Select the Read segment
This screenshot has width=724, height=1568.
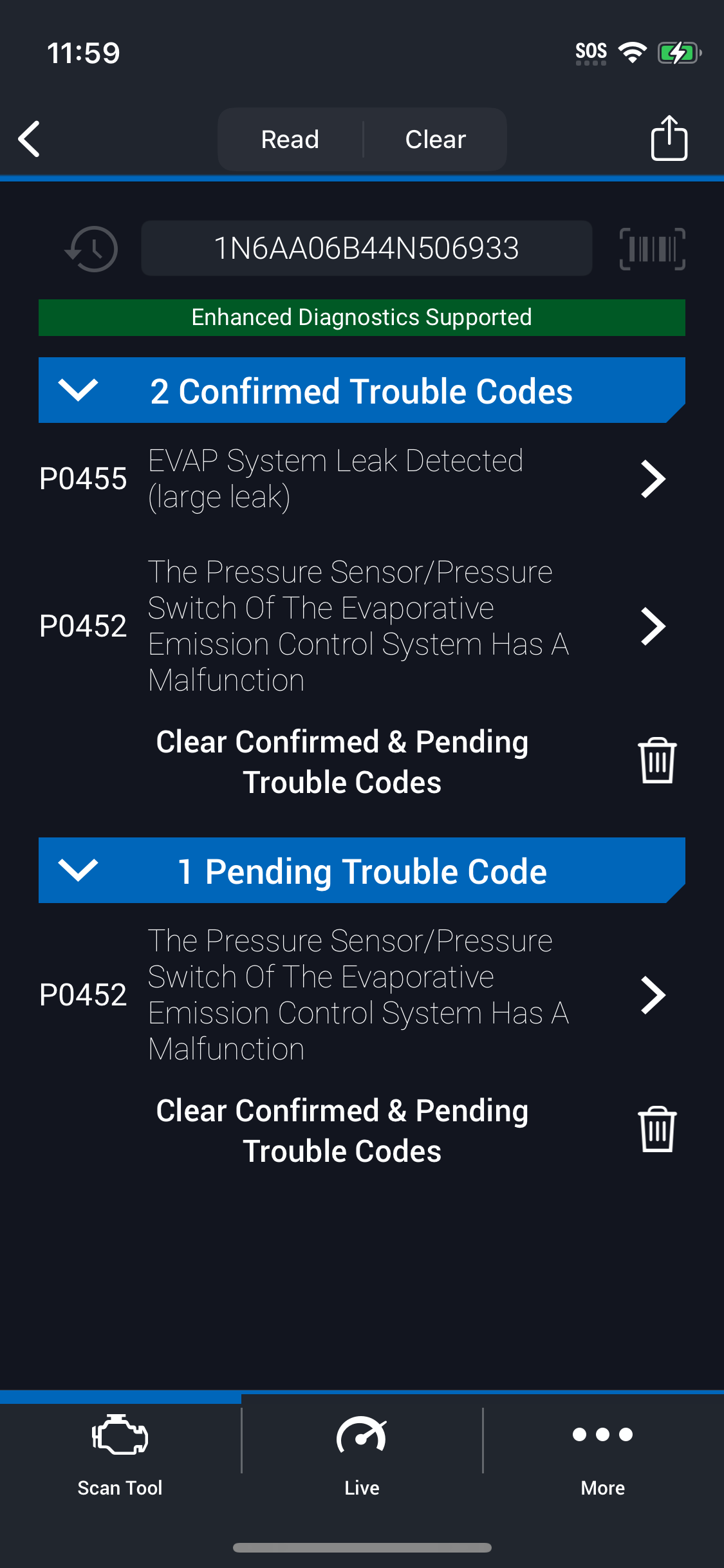(x=290, y=139)
